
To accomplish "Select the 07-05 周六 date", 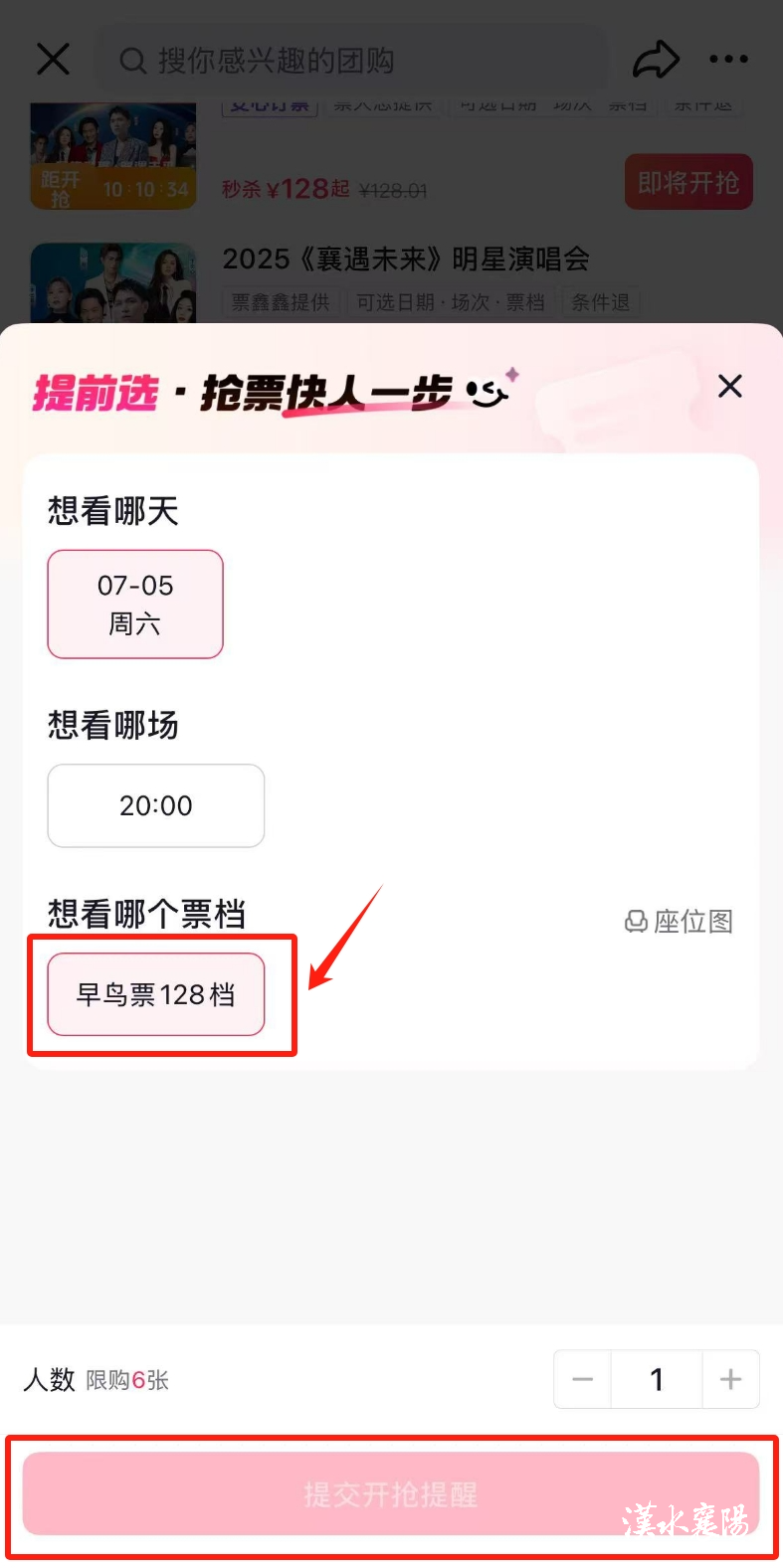I will pyautogui.click(x=135, y=604).
